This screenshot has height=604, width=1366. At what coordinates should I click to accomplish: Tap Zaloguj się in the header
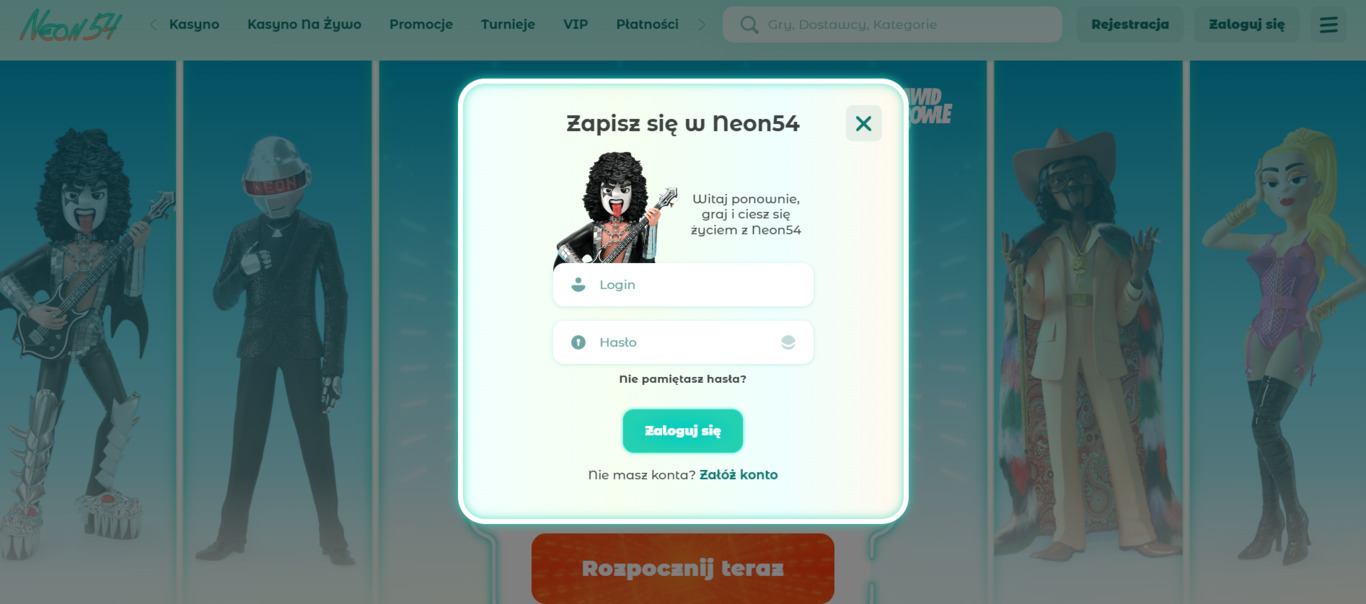tap(1246, 24)
